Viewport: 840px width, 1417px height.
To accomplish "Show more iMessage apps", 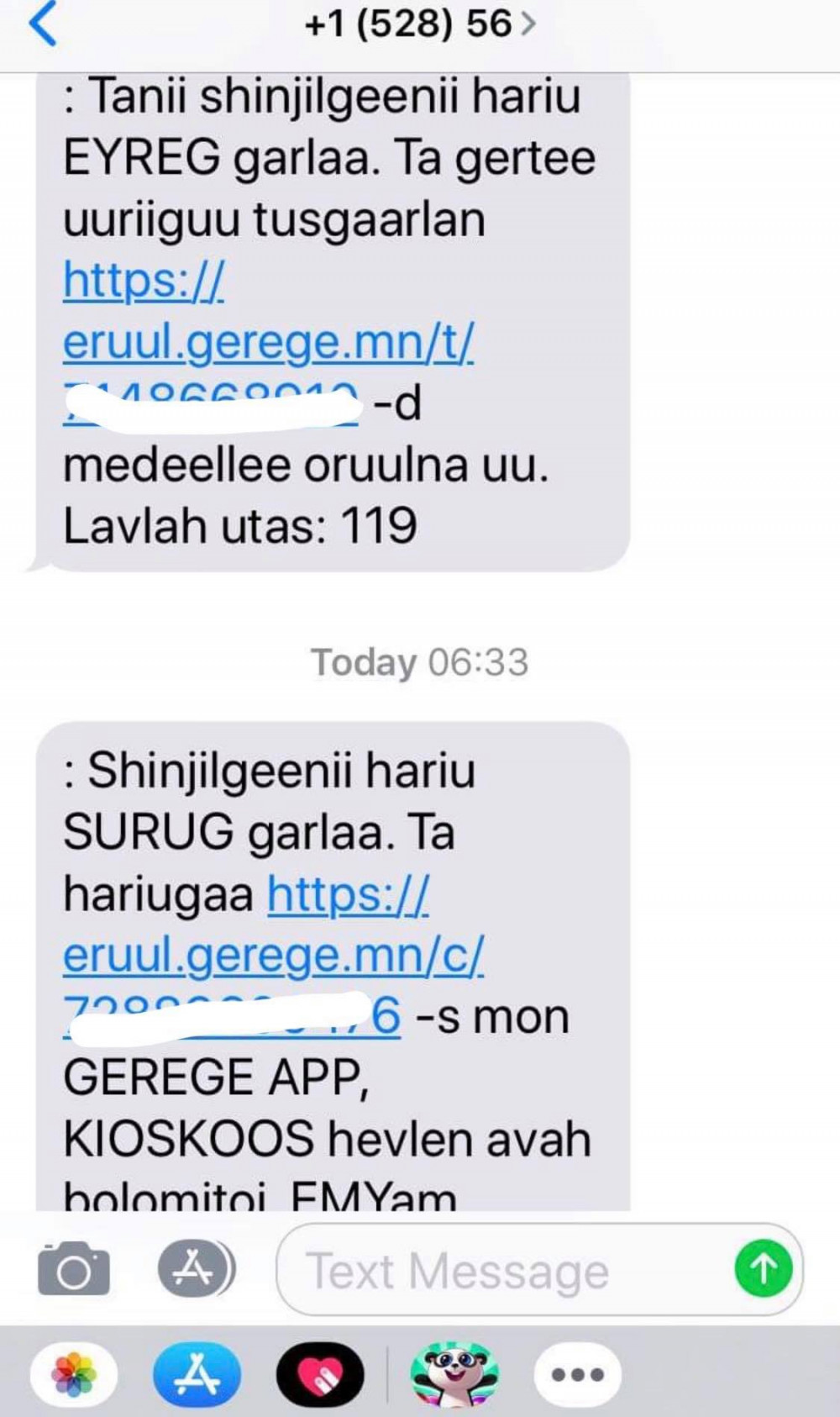I will pyautogui.click(x=578, y=1375).
